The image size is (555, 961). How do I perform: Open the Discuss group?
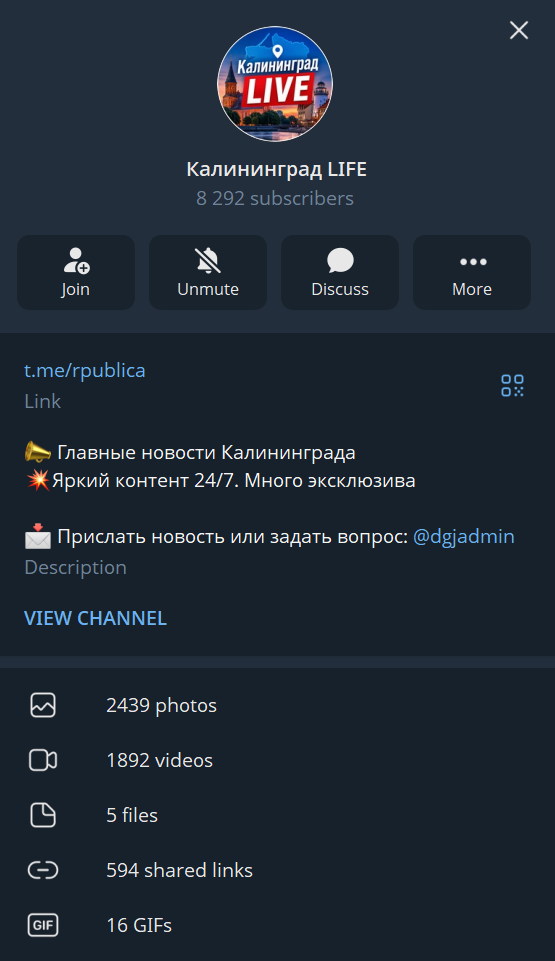[x=340, y=272]
